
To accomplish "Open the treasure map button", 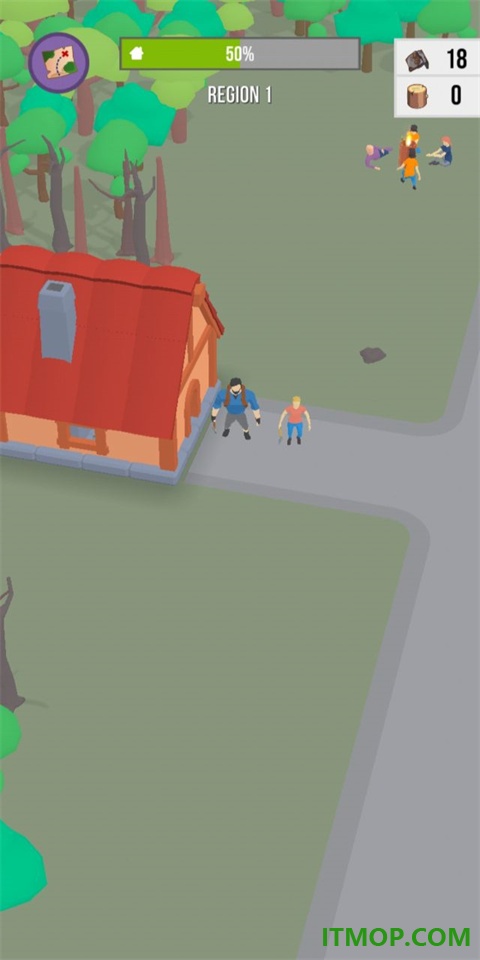I will [59, 62].
